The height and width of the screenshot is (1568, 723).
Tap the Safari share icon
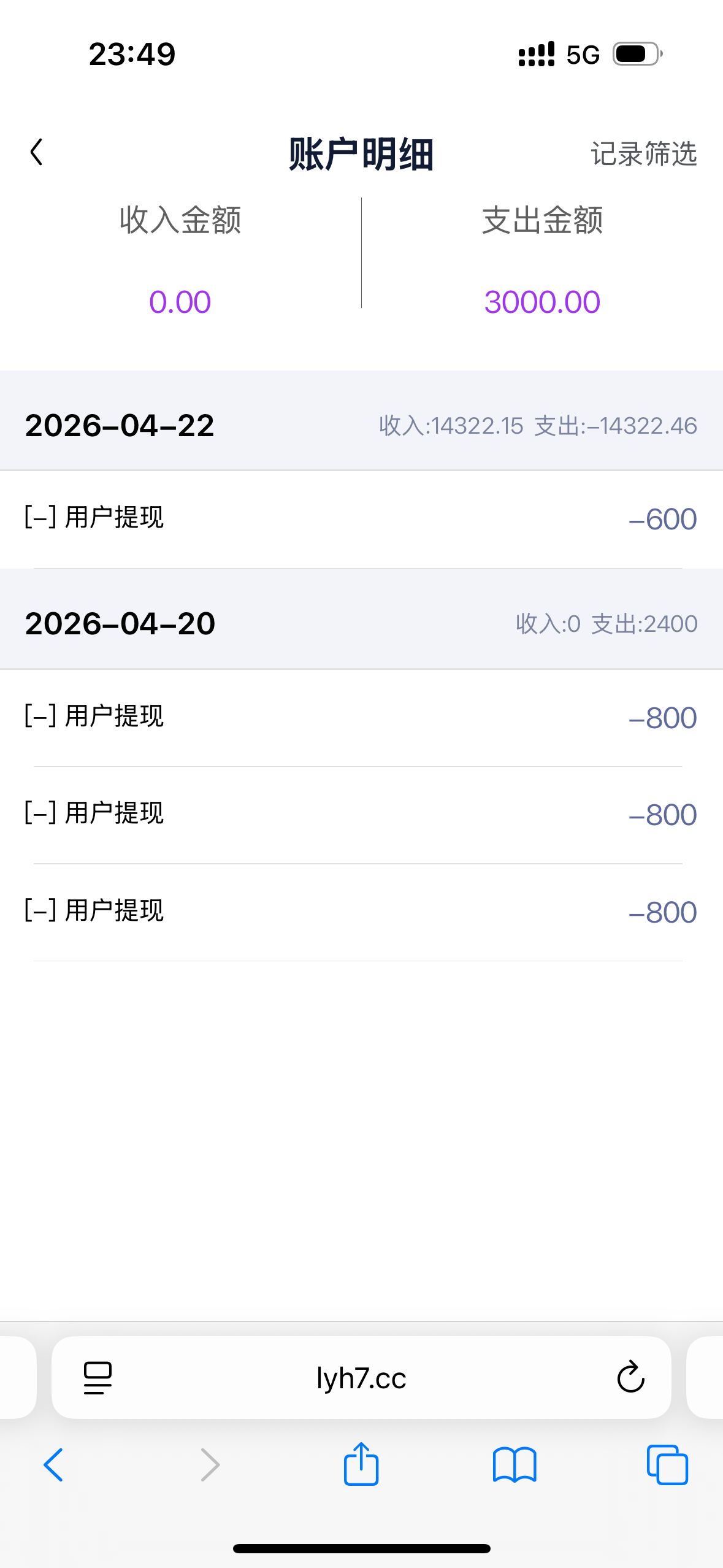361,1465
